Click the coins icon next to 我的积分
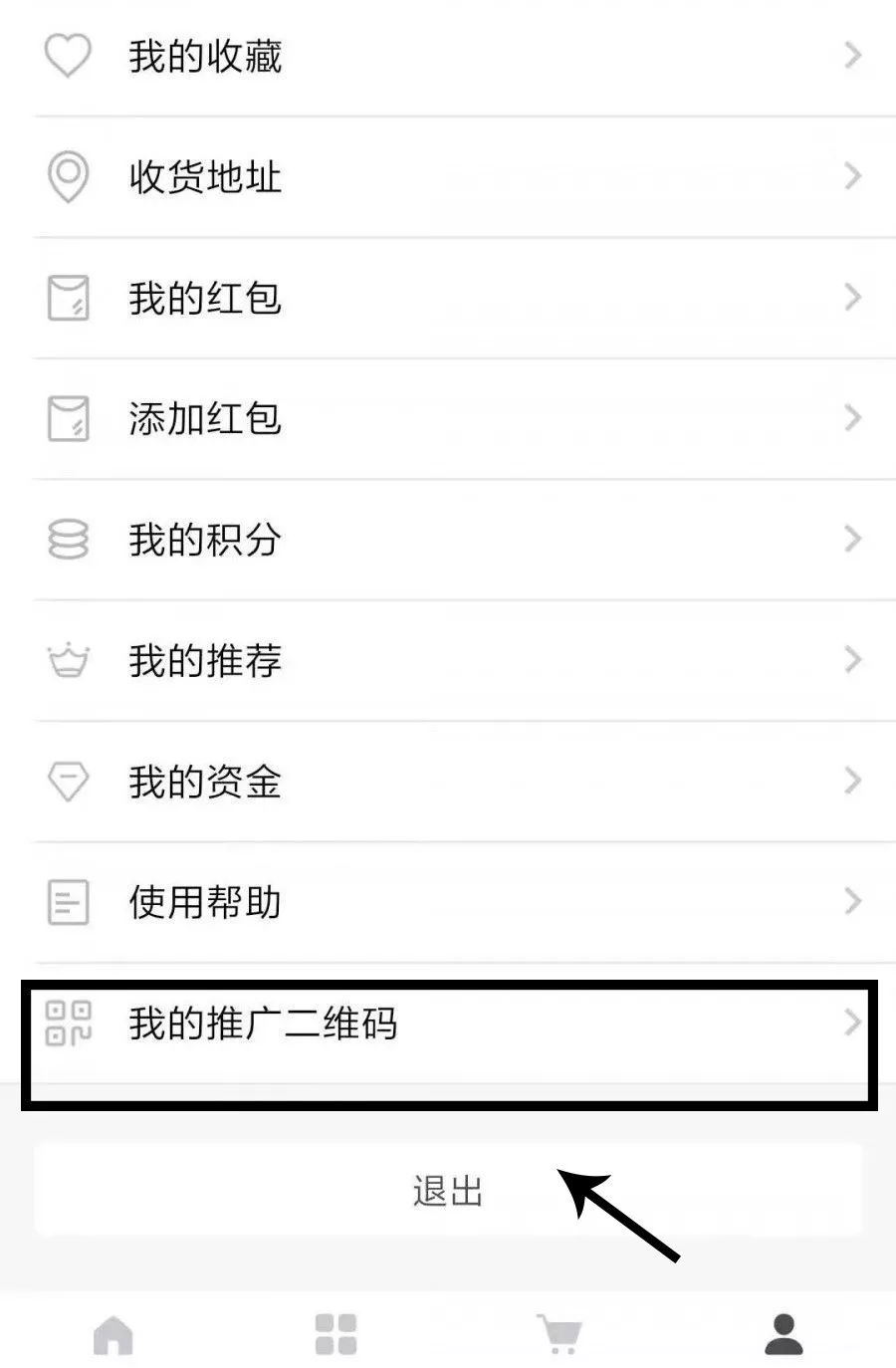The height and width of the screenshot is (1368, 896). pyautogui.click(x=68, y=540)
